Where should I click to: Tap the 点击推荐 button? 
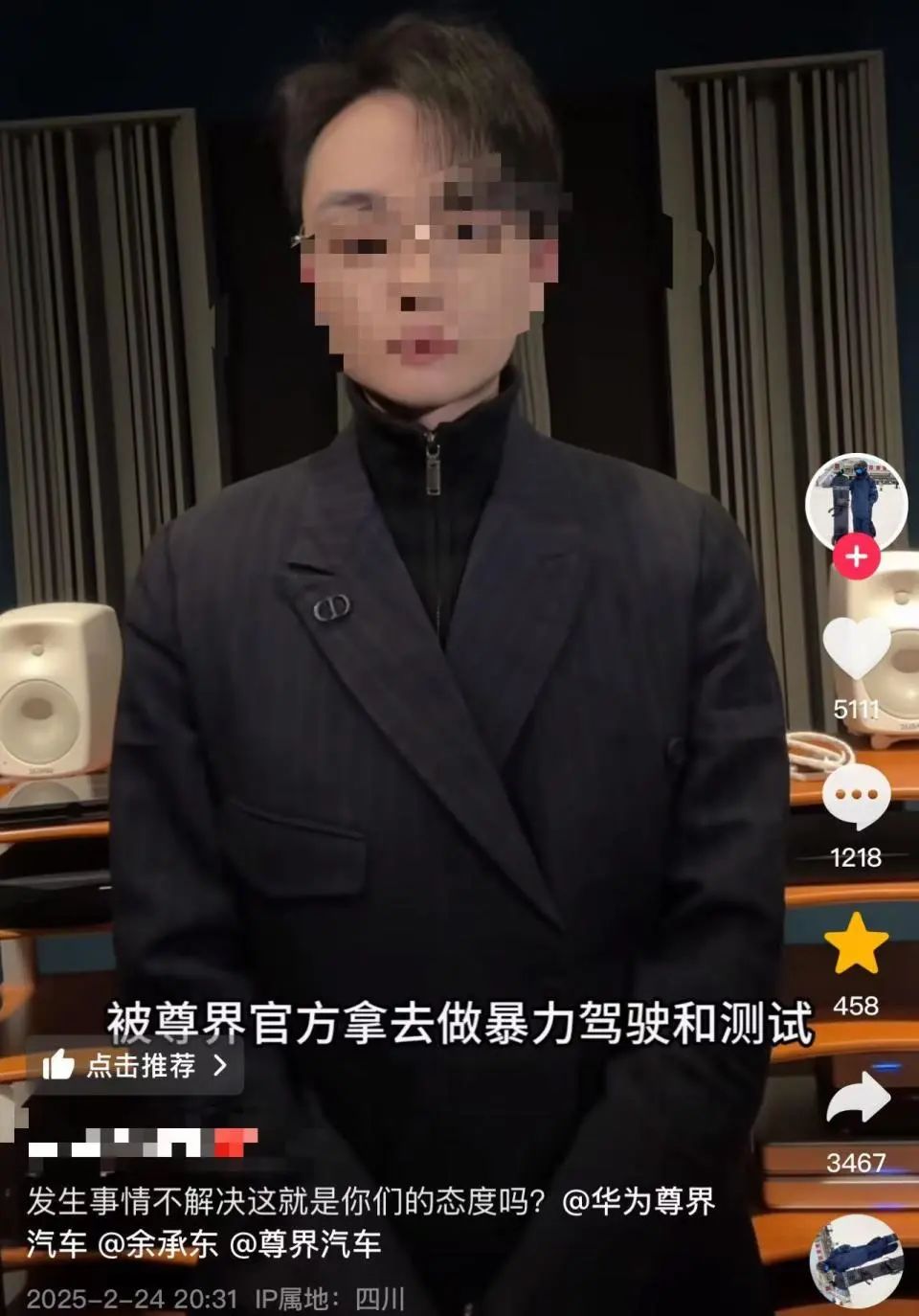click(134, 1065)
